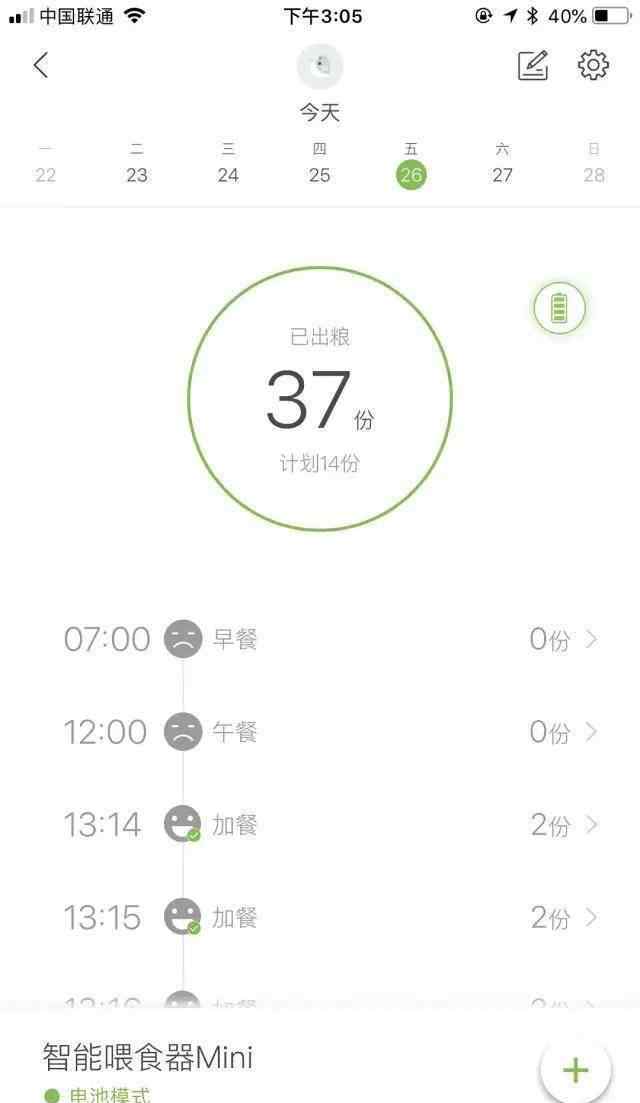The image size is (640, 1103).
Task: Add an extra feeding with plus button
Action: click(576, 1071)
